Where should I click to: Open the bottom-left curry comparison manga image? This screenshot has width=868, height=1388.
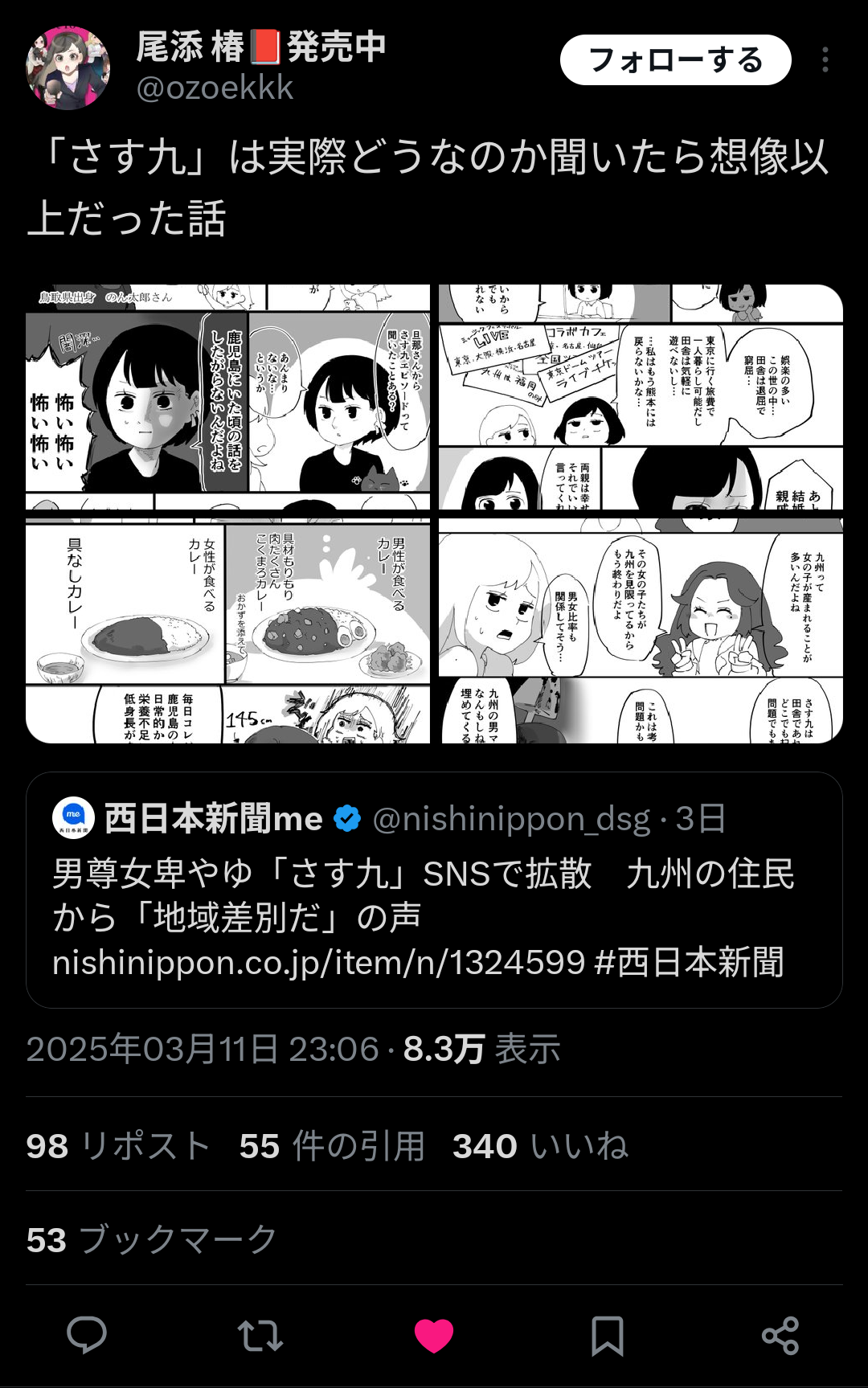[228, 631]
